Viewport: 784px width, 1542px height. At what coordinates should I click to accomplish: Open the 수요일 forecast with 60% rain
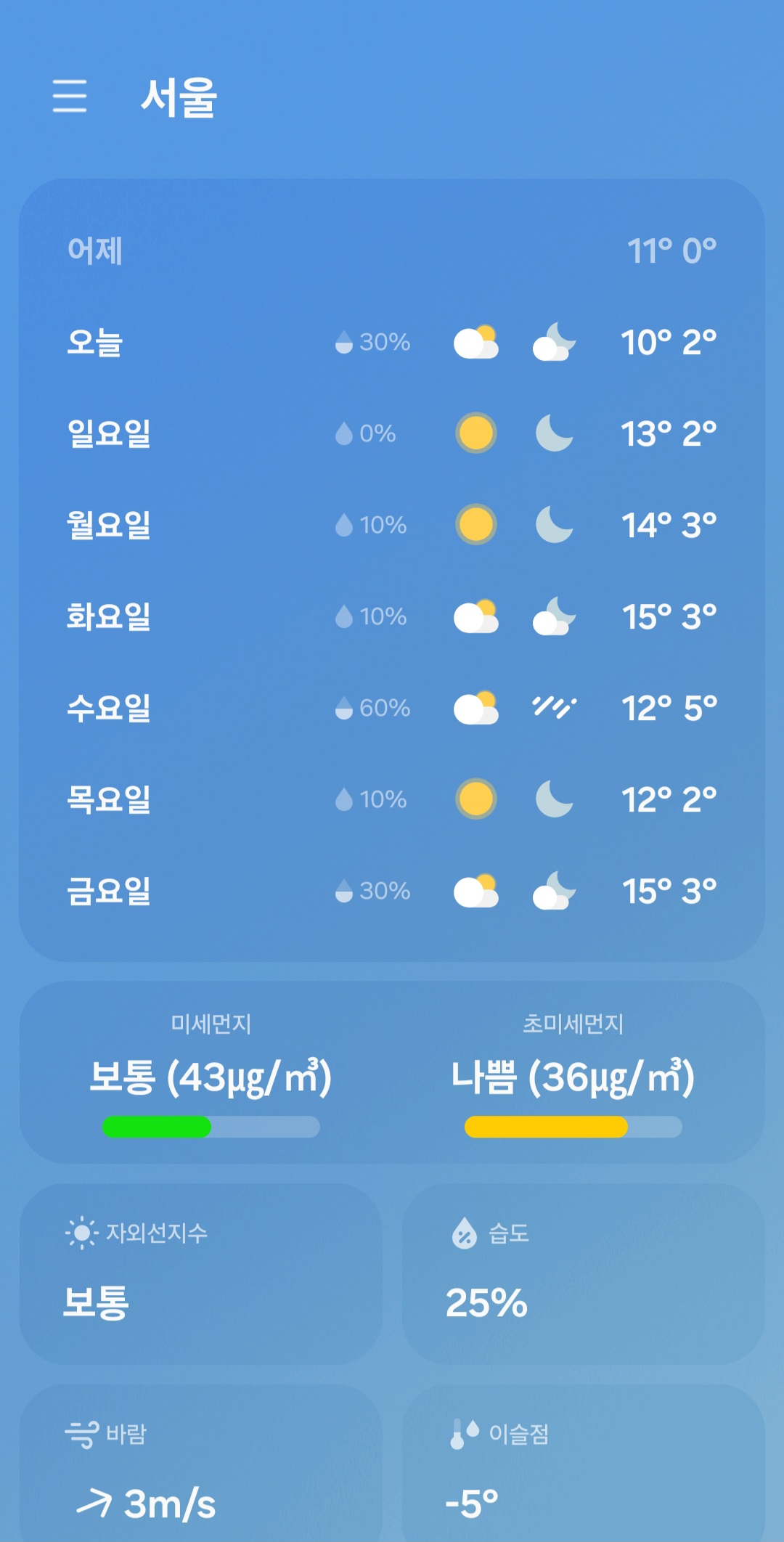click(x=392, y=708)
